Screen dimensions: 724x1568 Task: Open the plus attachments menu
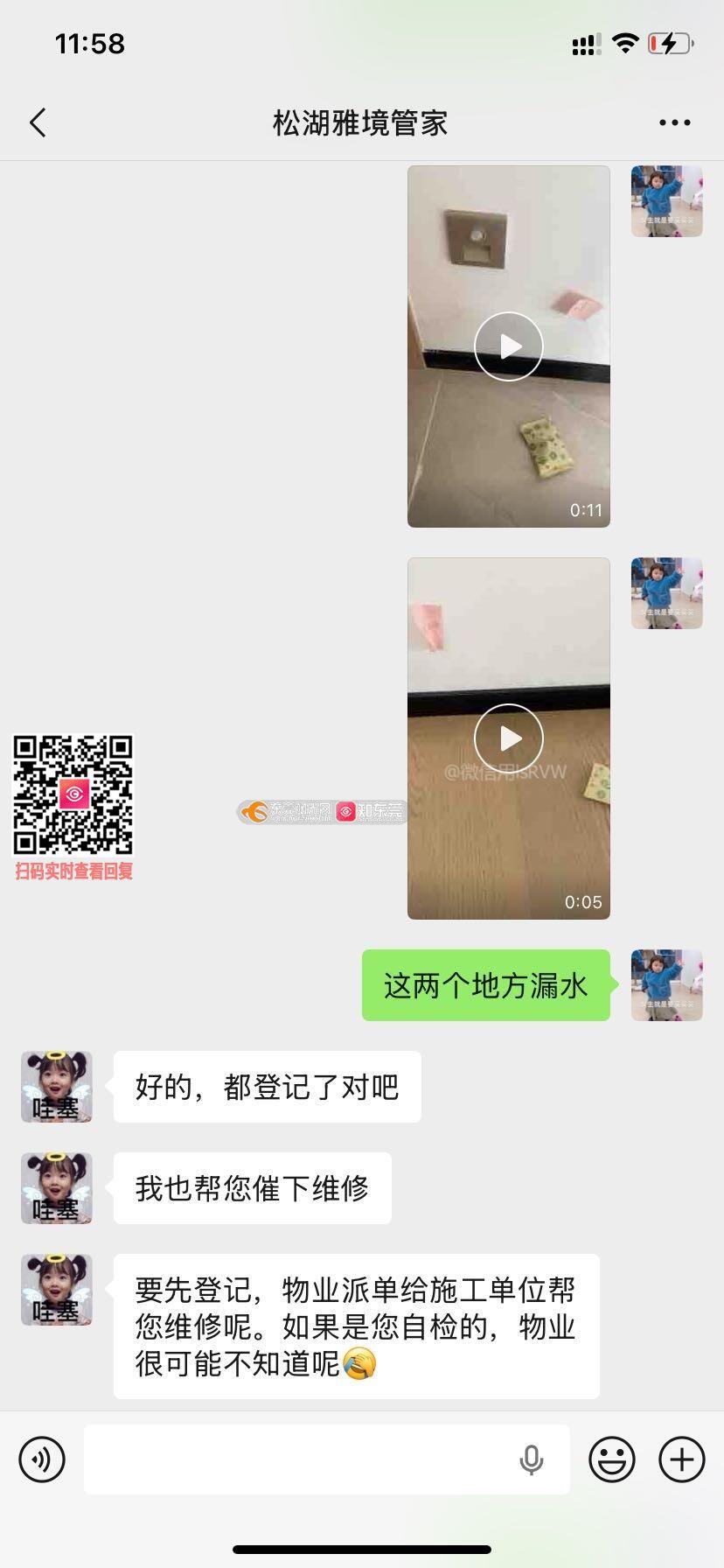tap(681, 1459)
